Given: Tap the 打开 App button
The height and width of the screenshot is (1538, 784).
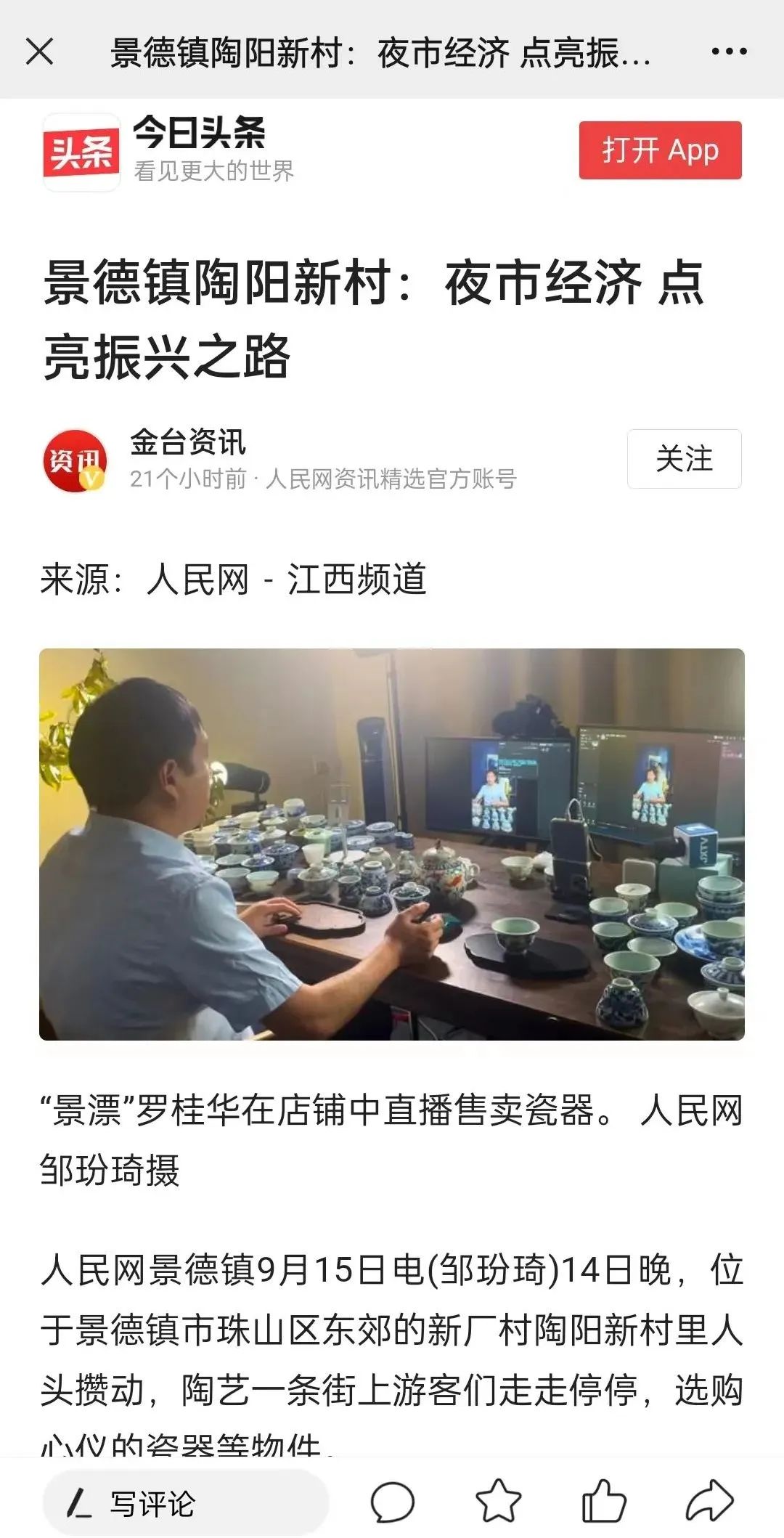Looking at the screenshot, I should [x=660, y=150].
